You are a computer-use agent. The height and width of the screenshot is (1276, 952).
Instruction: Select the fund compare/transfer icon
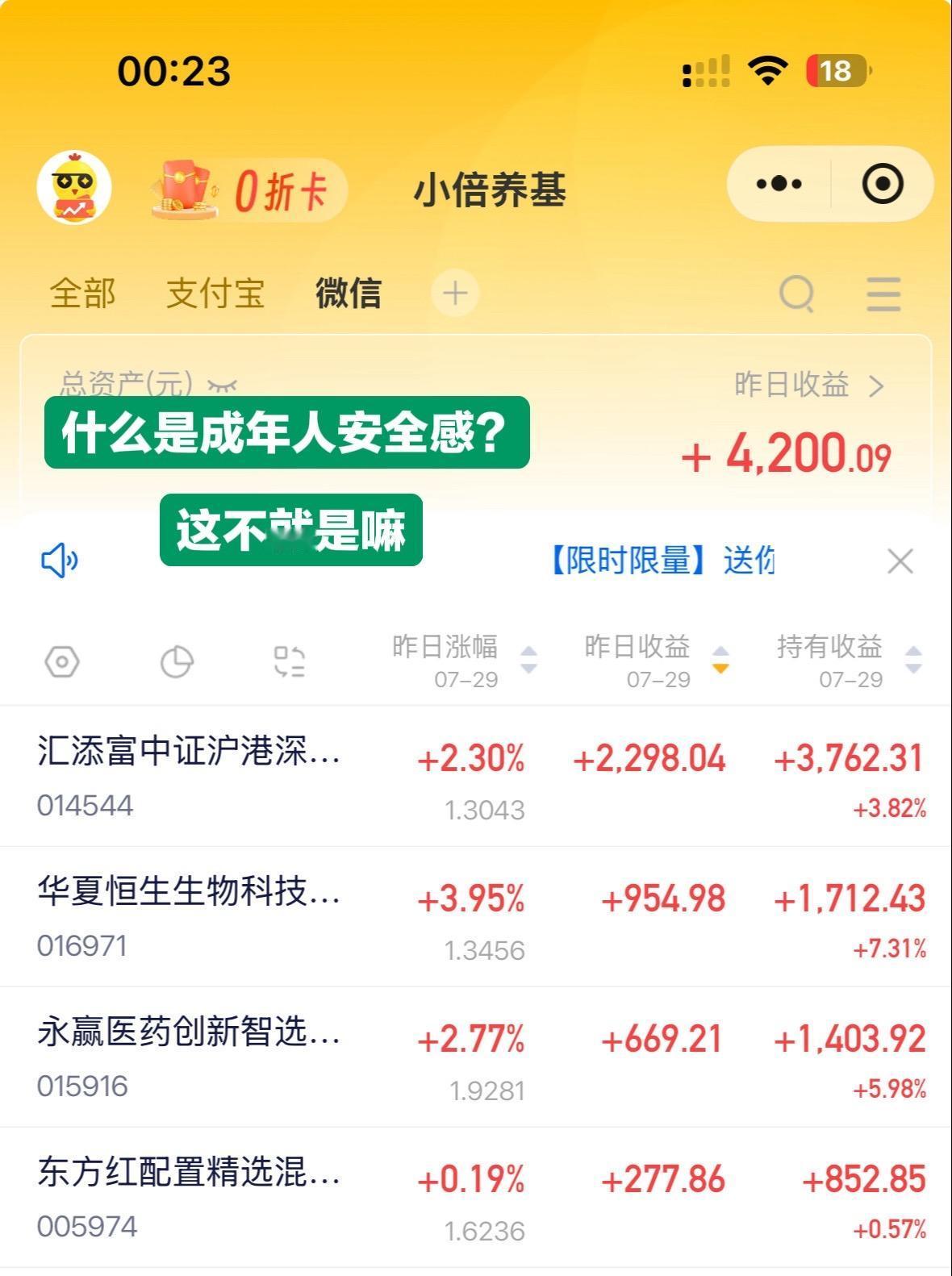pyautogui.click(x=290, y=661)
